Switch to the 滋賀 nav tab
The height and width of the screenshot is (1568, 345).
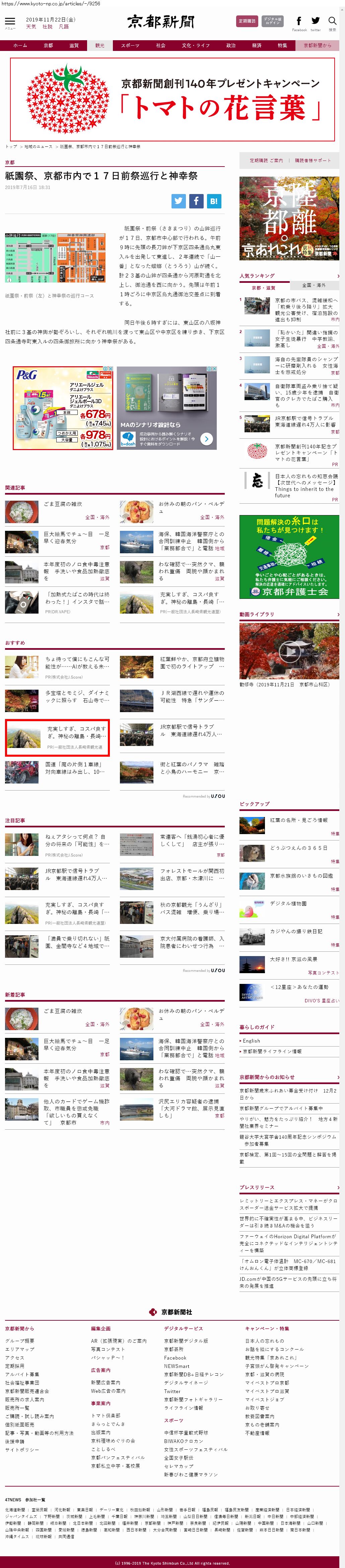click(74, 46)
